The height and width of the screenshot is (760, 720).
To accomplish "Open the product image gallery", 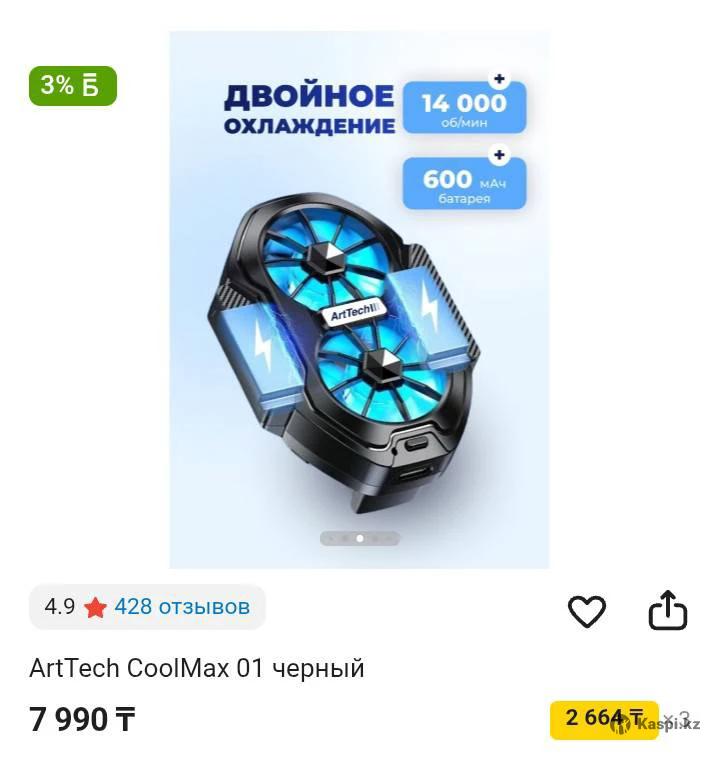I will 359,300.
